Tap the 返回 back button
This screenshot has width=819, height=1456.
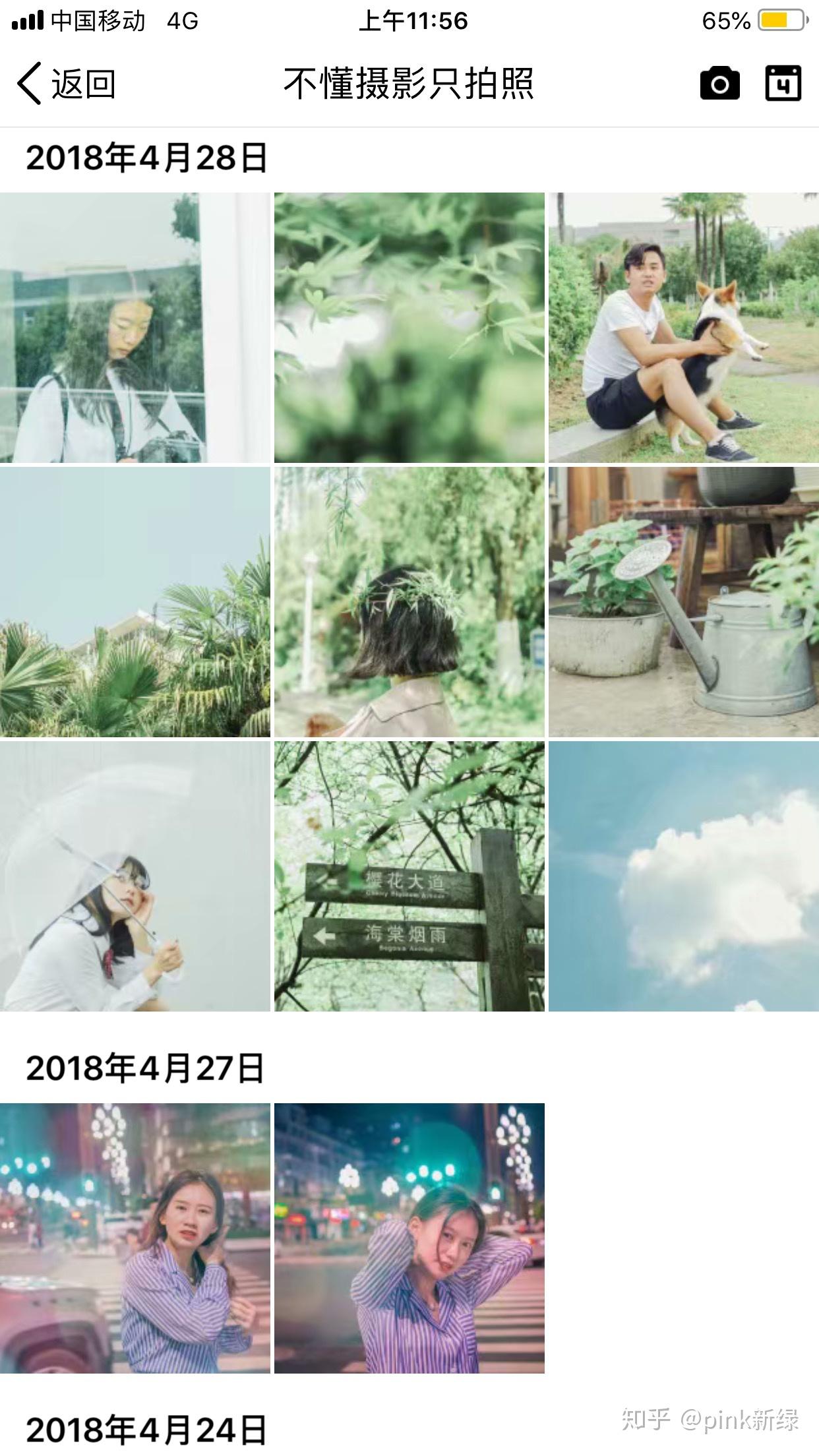[66, 84]
